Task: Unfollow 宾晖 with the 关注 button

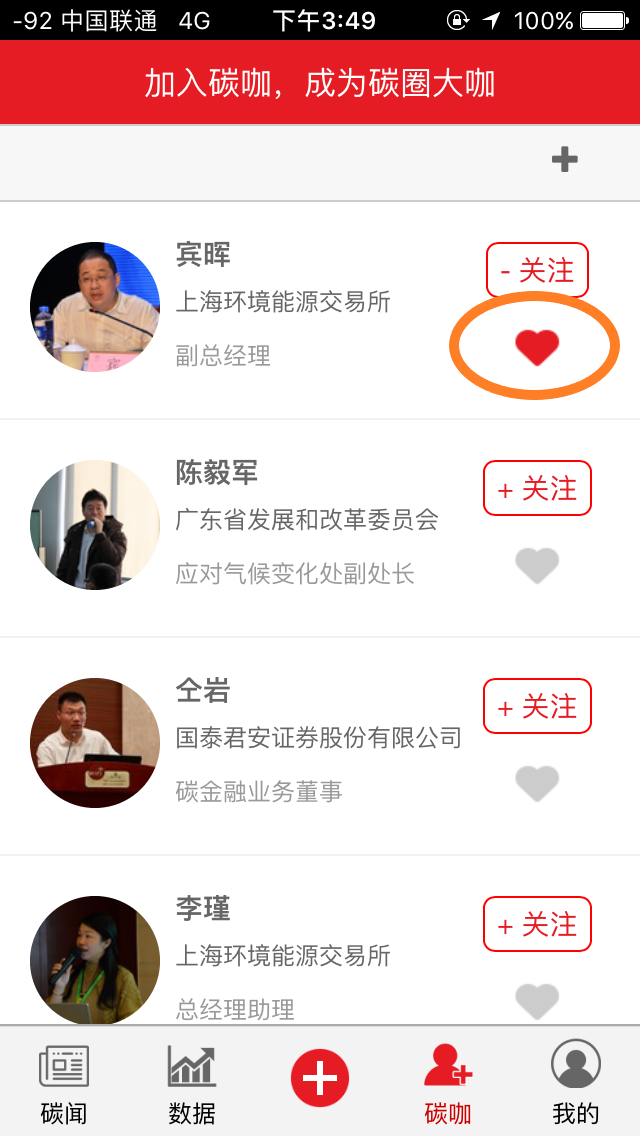Action: pos(537,270)
